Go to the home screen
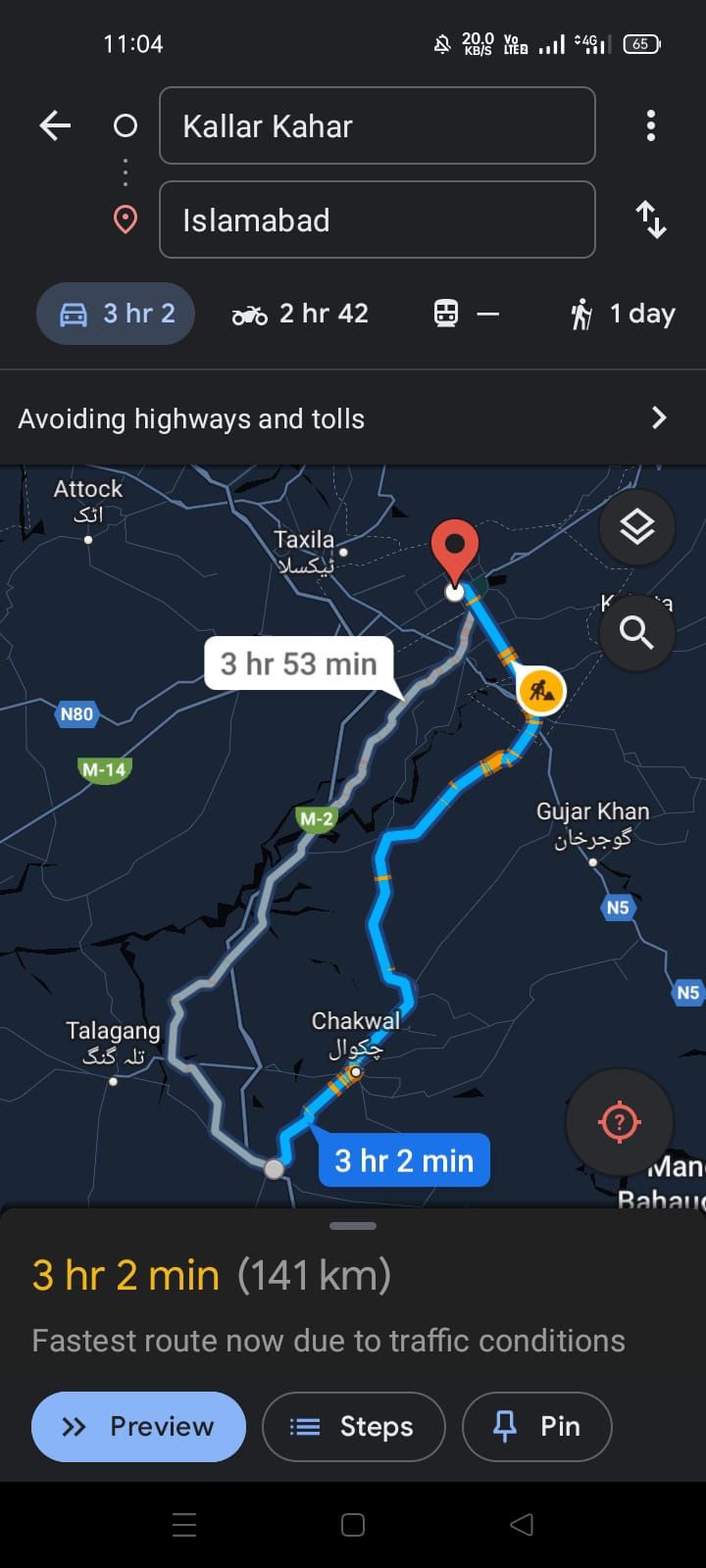The image size is (706, 1568). point(353,1525)
